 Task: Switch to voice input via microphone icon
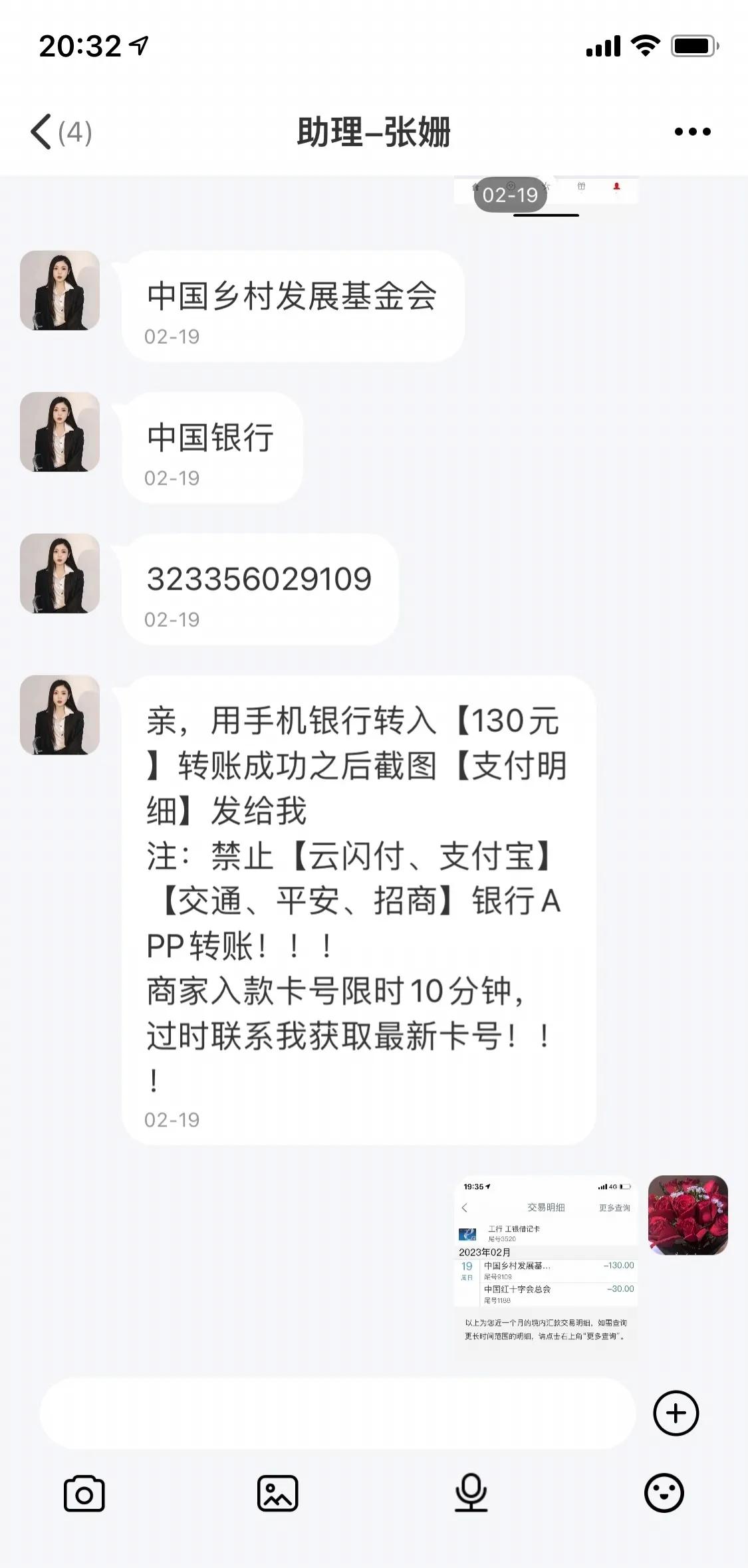(470, 1493)
